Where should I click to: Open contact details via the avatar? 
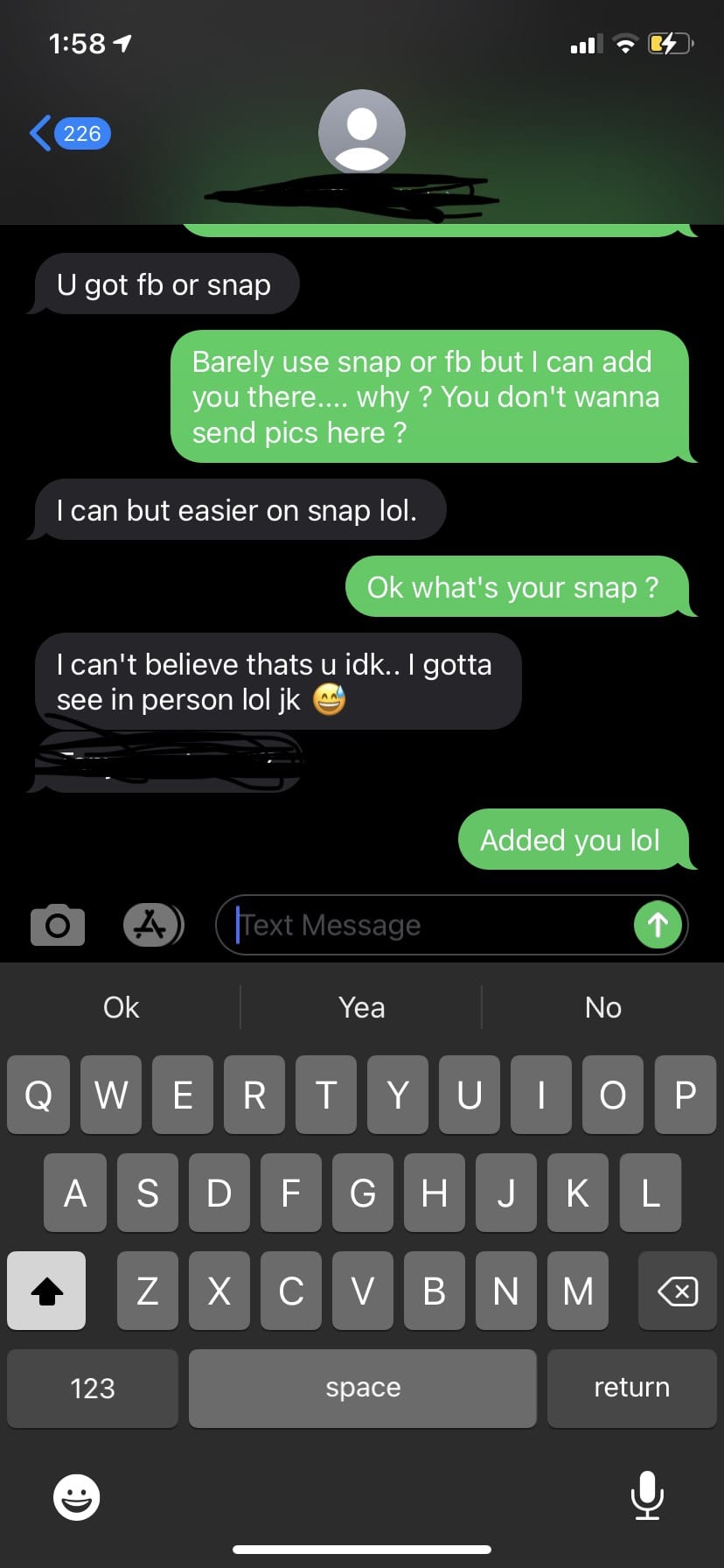(x=361, y=131)
